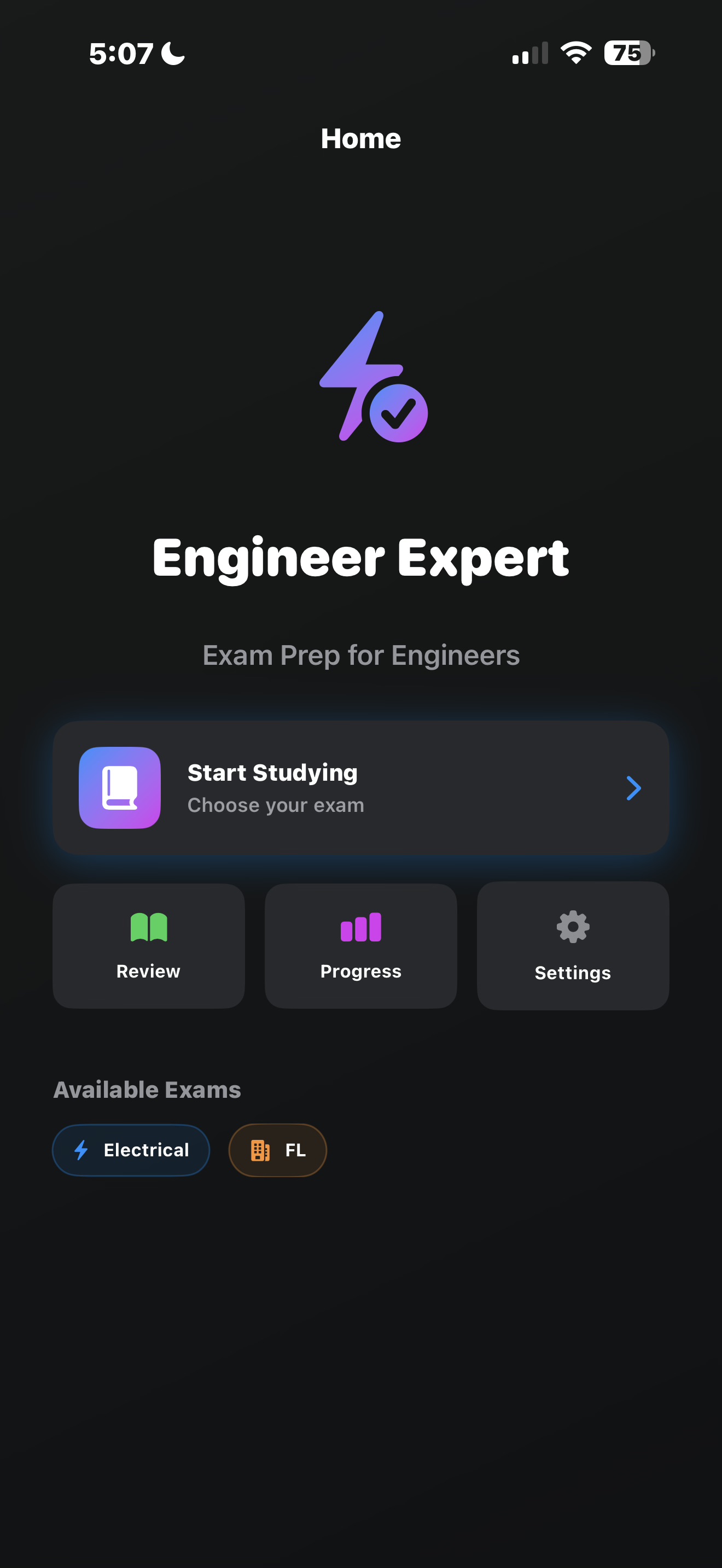Open the Progress tracking screen

tap(360, 945)
